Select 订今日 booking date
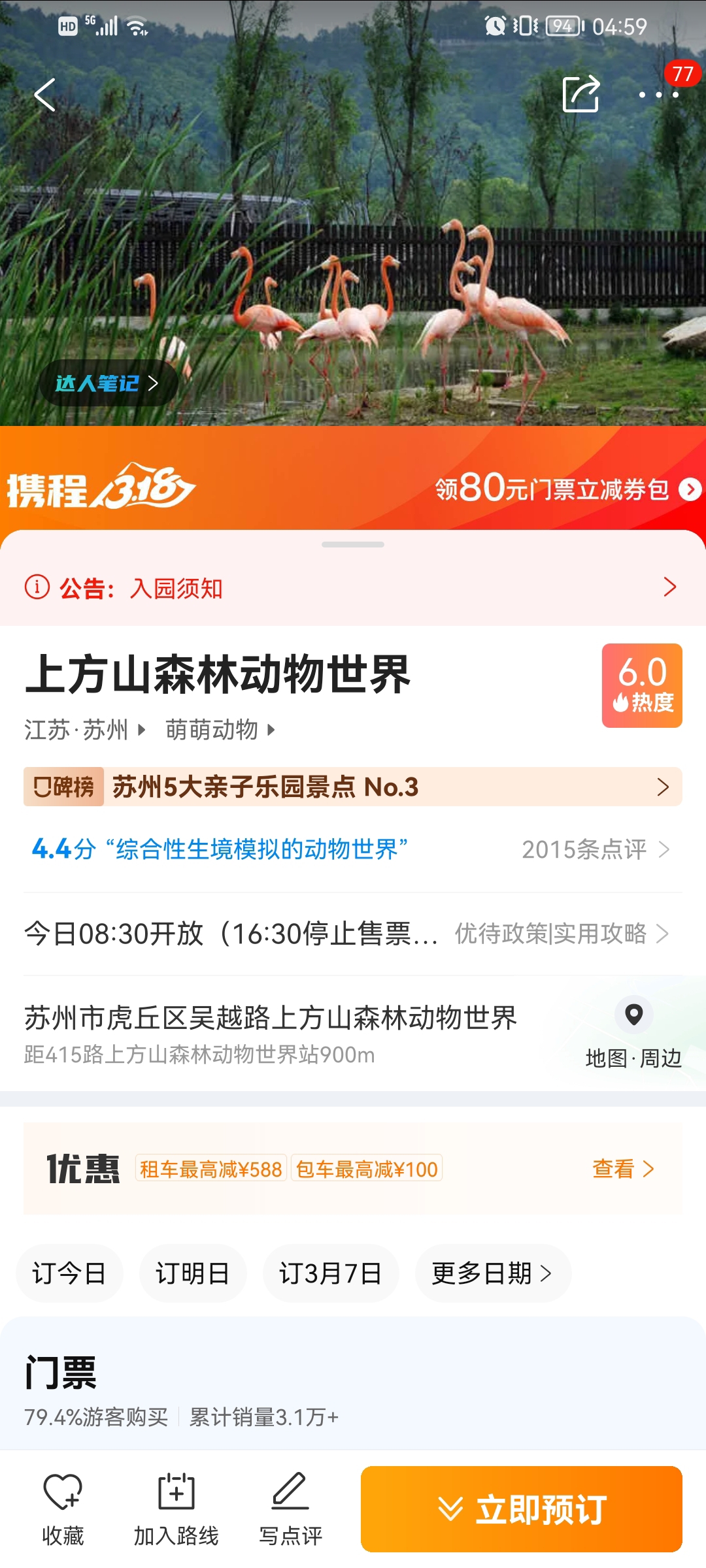The width and height of the screenshot is (706, 1568). pyautogui.click(x=69, y=1273)
